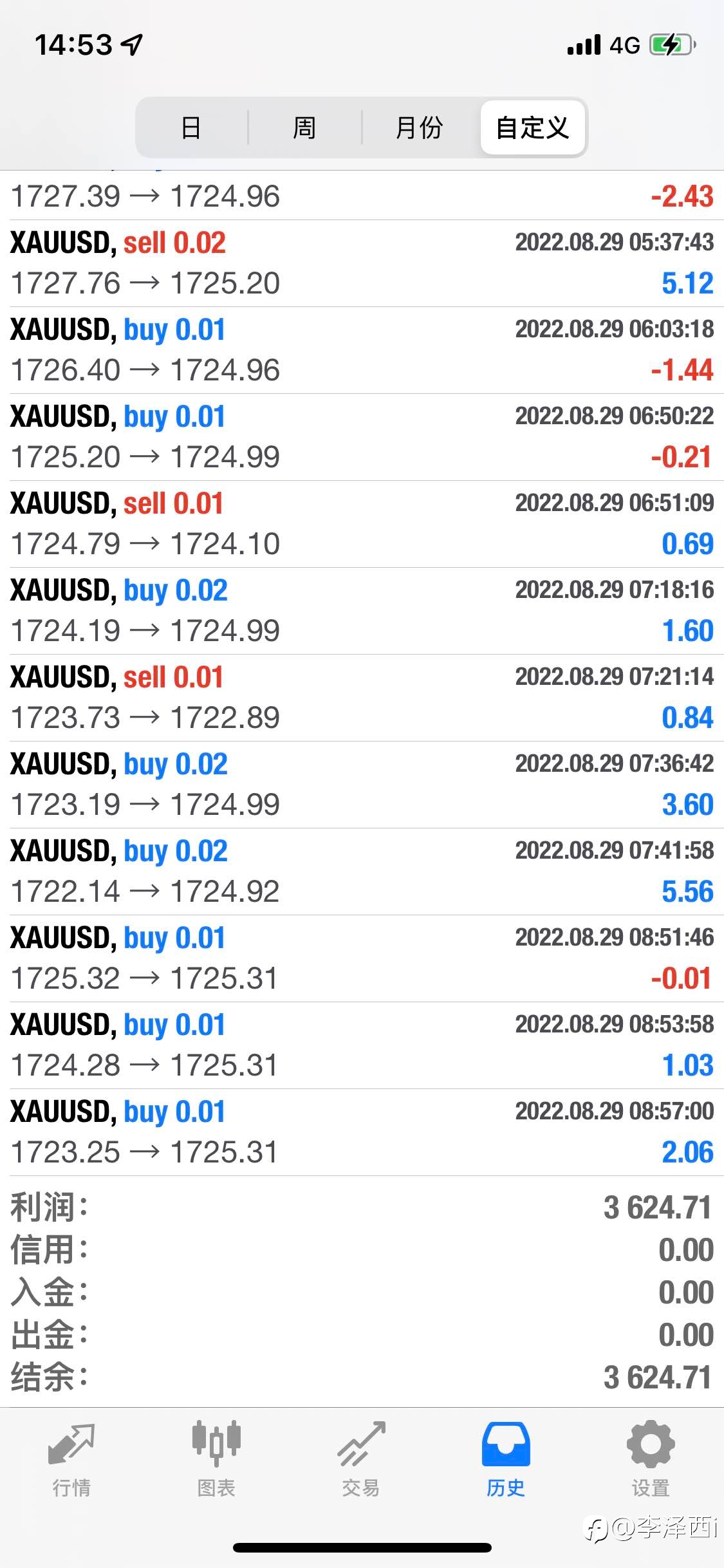This screenshot has width=724, height=1568.
Task: Select the 自定义 custom period
Action: 532,127
